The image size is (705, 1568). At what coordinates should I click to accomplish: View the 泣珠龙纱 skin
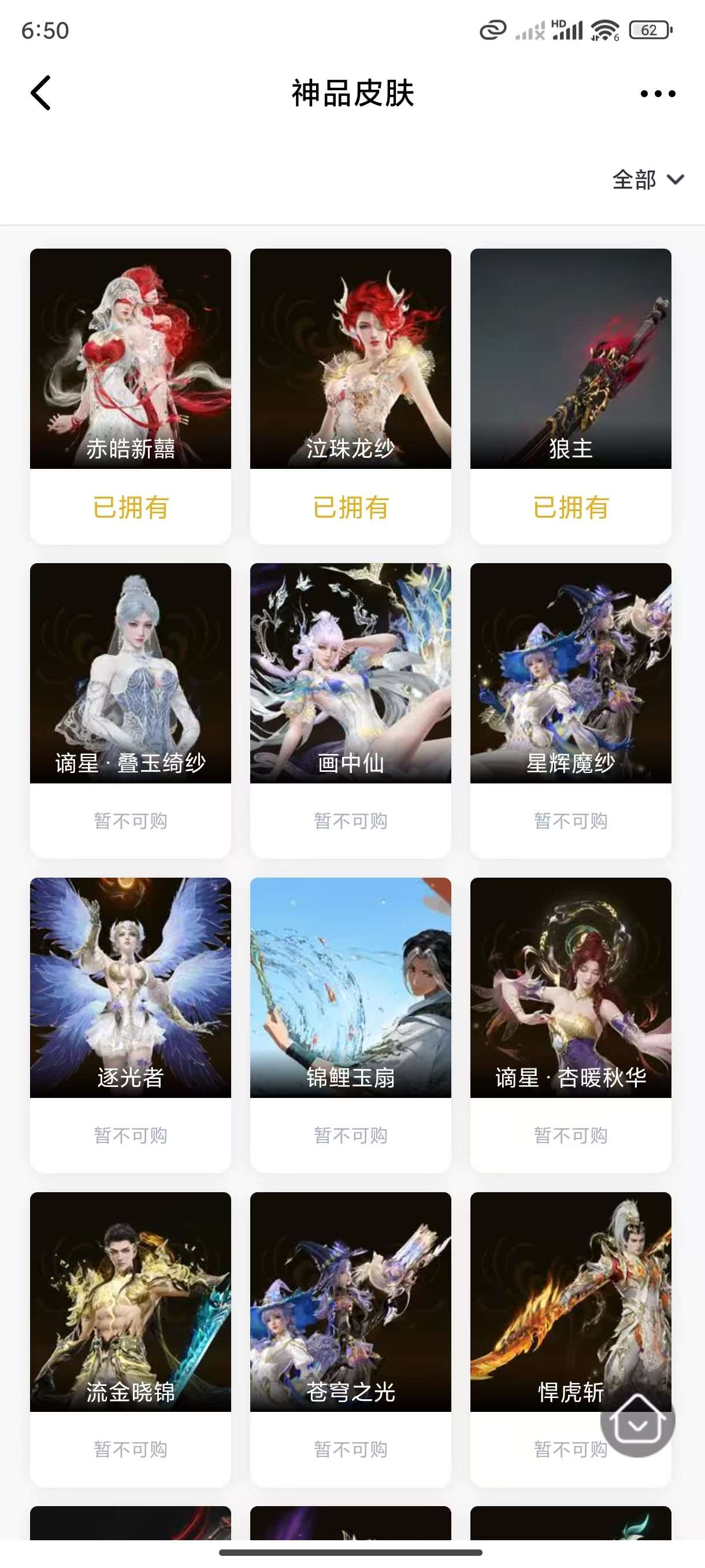350,359
